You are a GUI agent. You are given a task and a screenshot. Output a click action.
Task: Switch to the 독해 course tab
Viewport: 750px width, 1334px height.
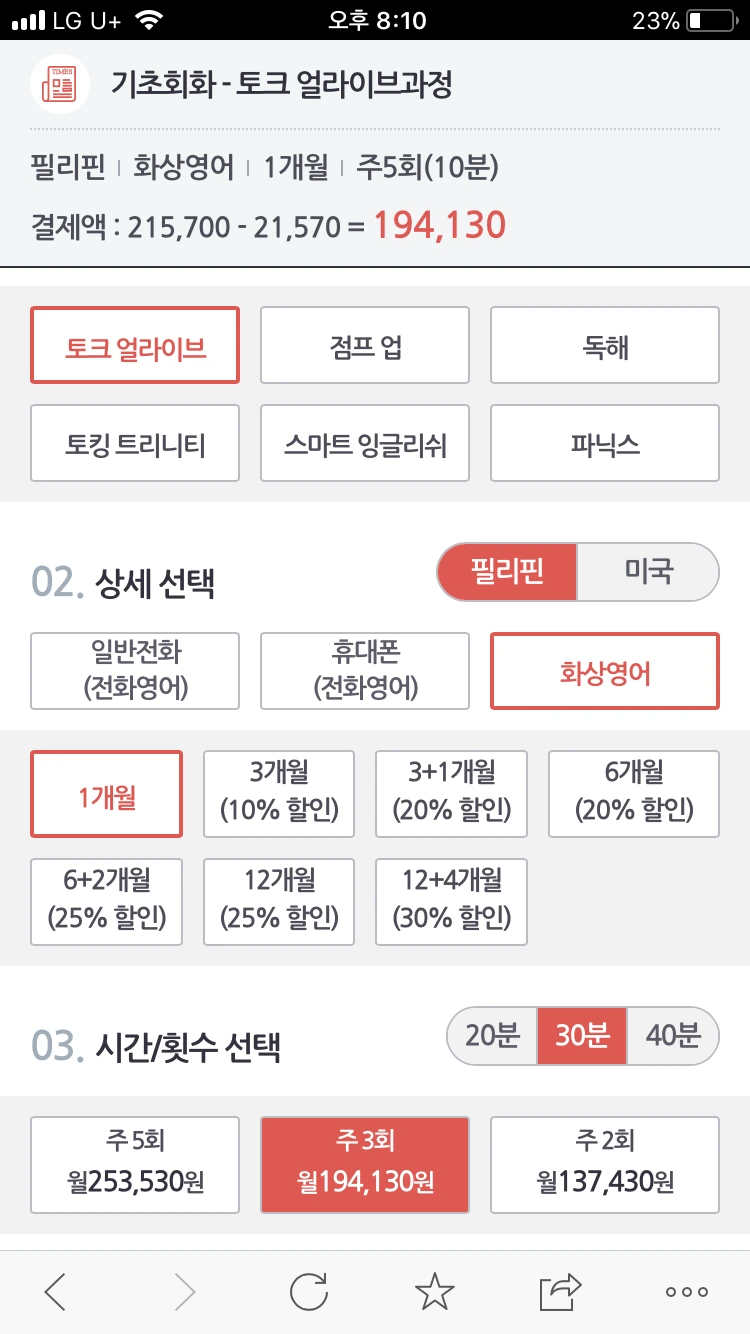[604, 344]
